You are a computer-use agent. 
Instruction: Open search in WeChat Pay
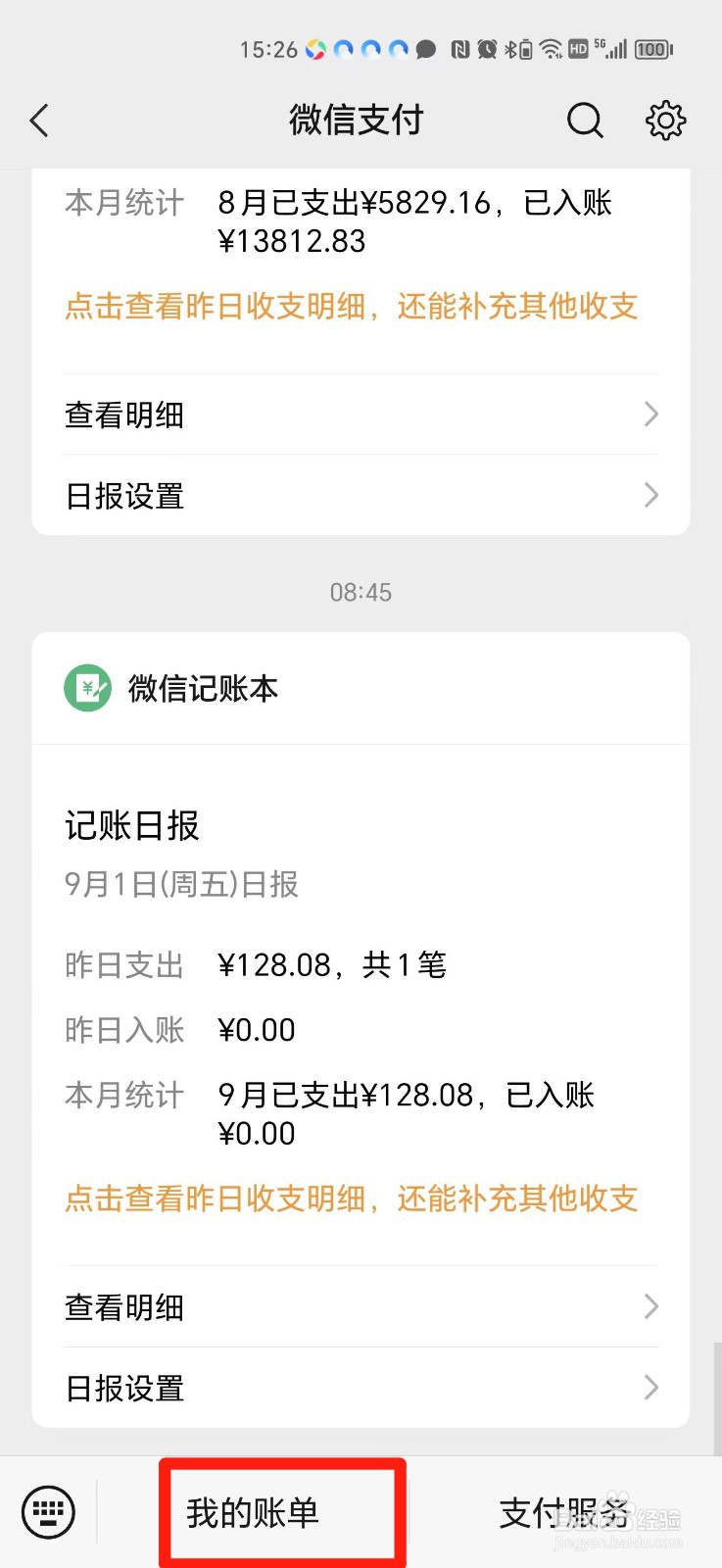pos(585,121)
